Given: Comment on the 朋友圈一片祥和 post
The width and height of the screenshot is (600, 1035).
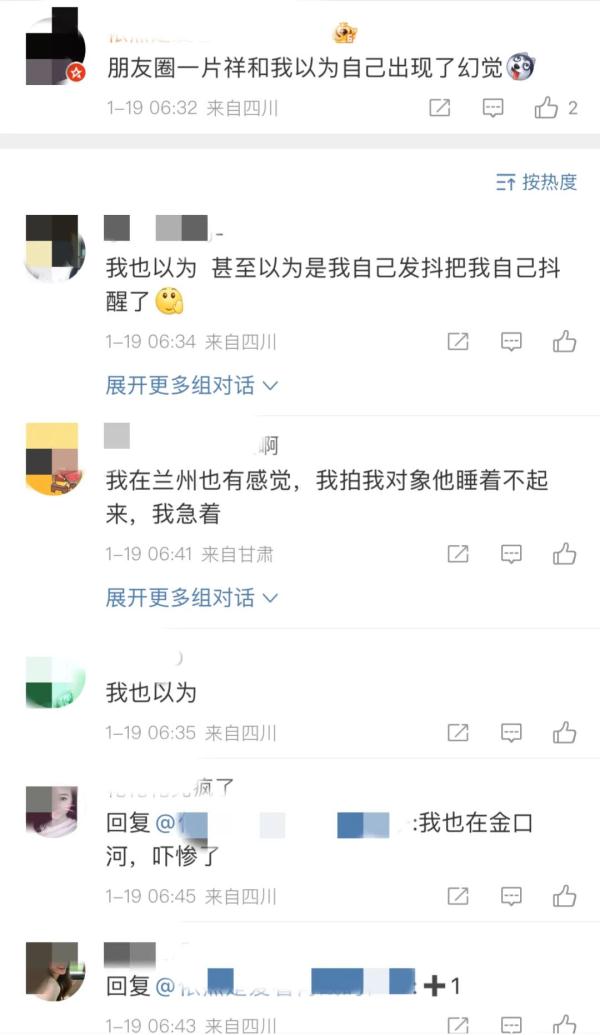Looking at the screenshot, I should click(x=493, y=108).
